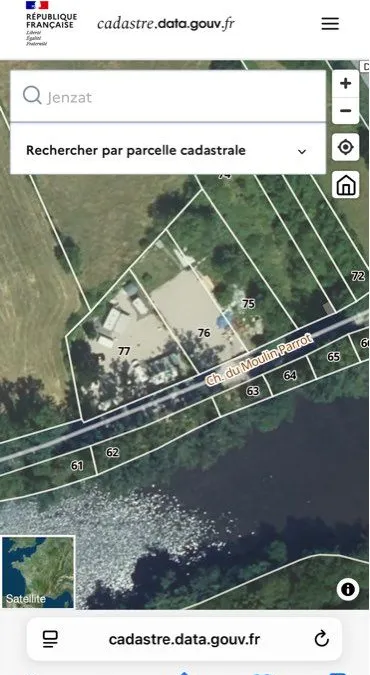The image size is (370, 675).
Task: Open the cadastre.data.gouv.fr site logo link
Action: (165, 24)
